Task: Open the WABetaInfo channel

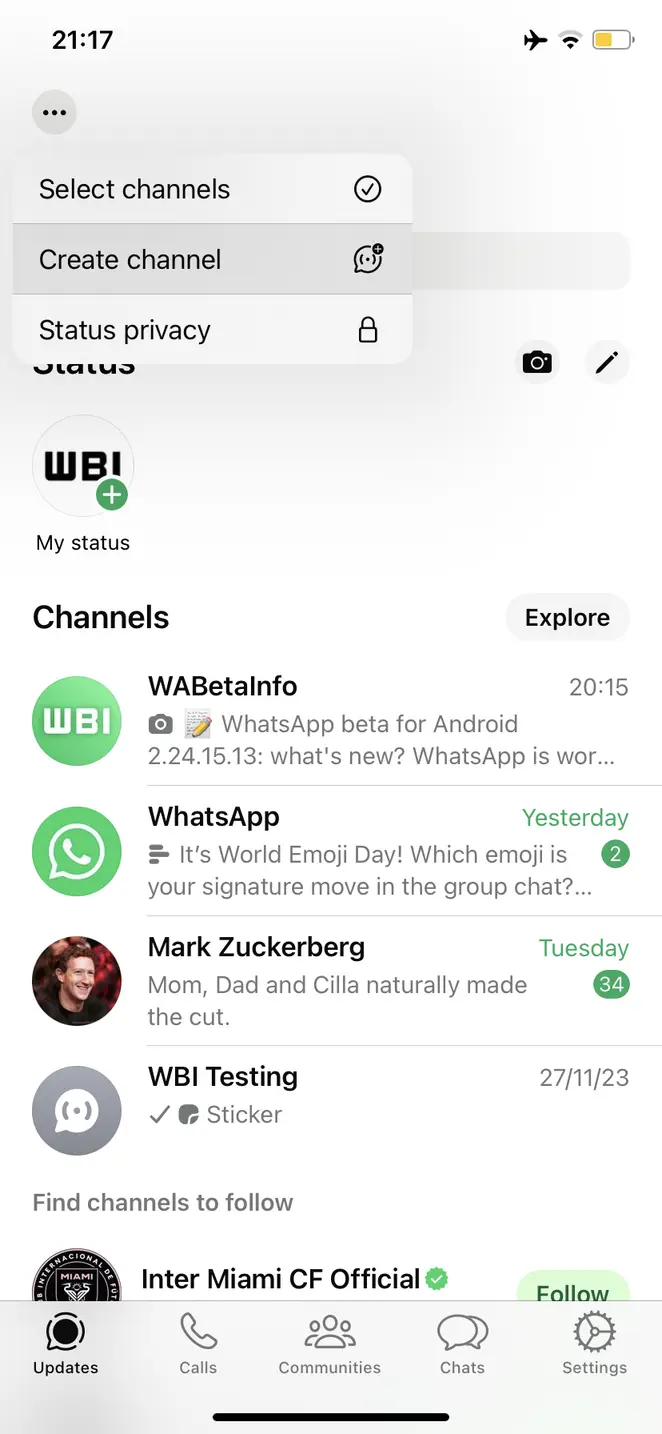Action: [x=388, y=722]
